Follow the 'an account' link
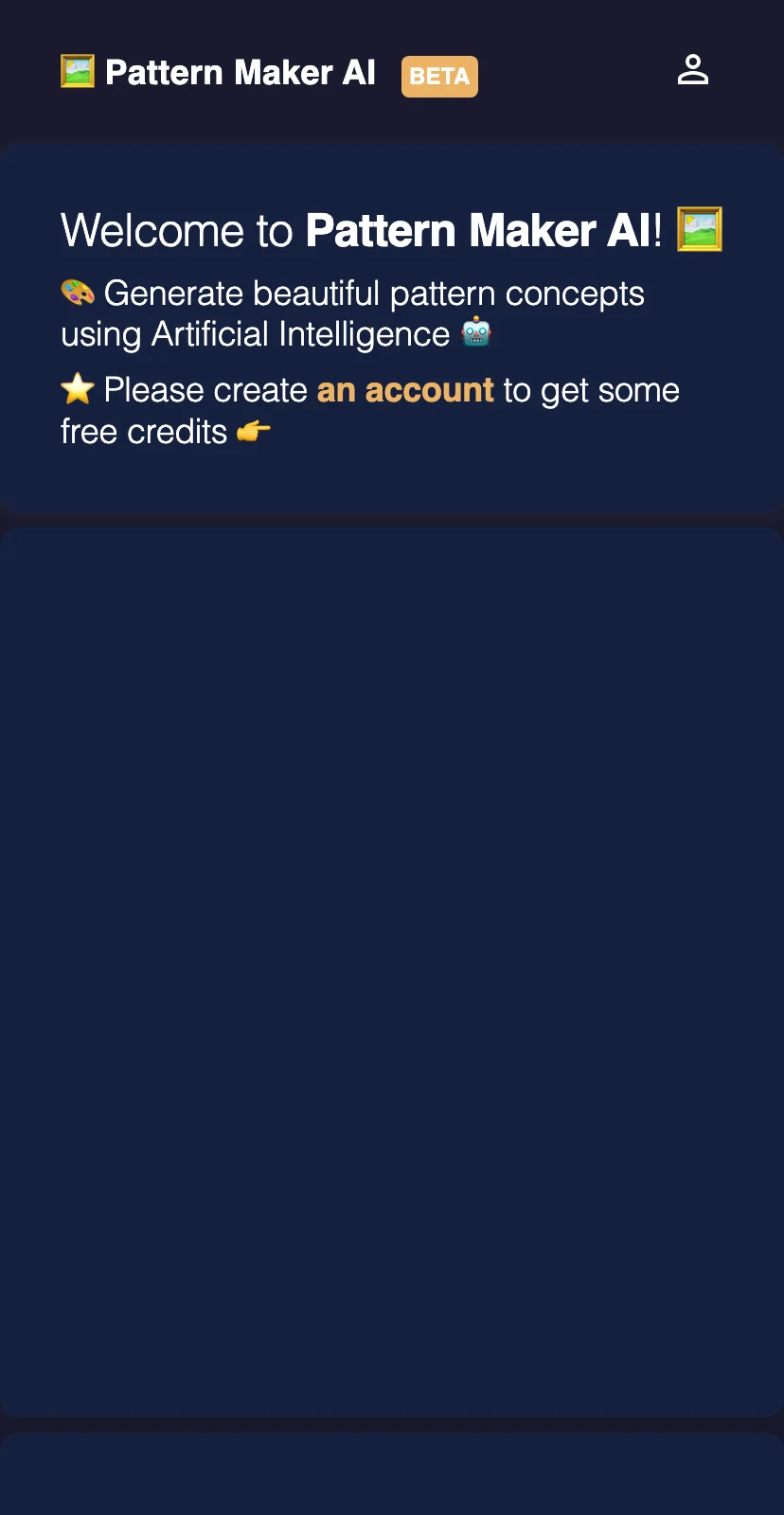784x1515 pixels. pyautogui.click(x=405, y=390)
